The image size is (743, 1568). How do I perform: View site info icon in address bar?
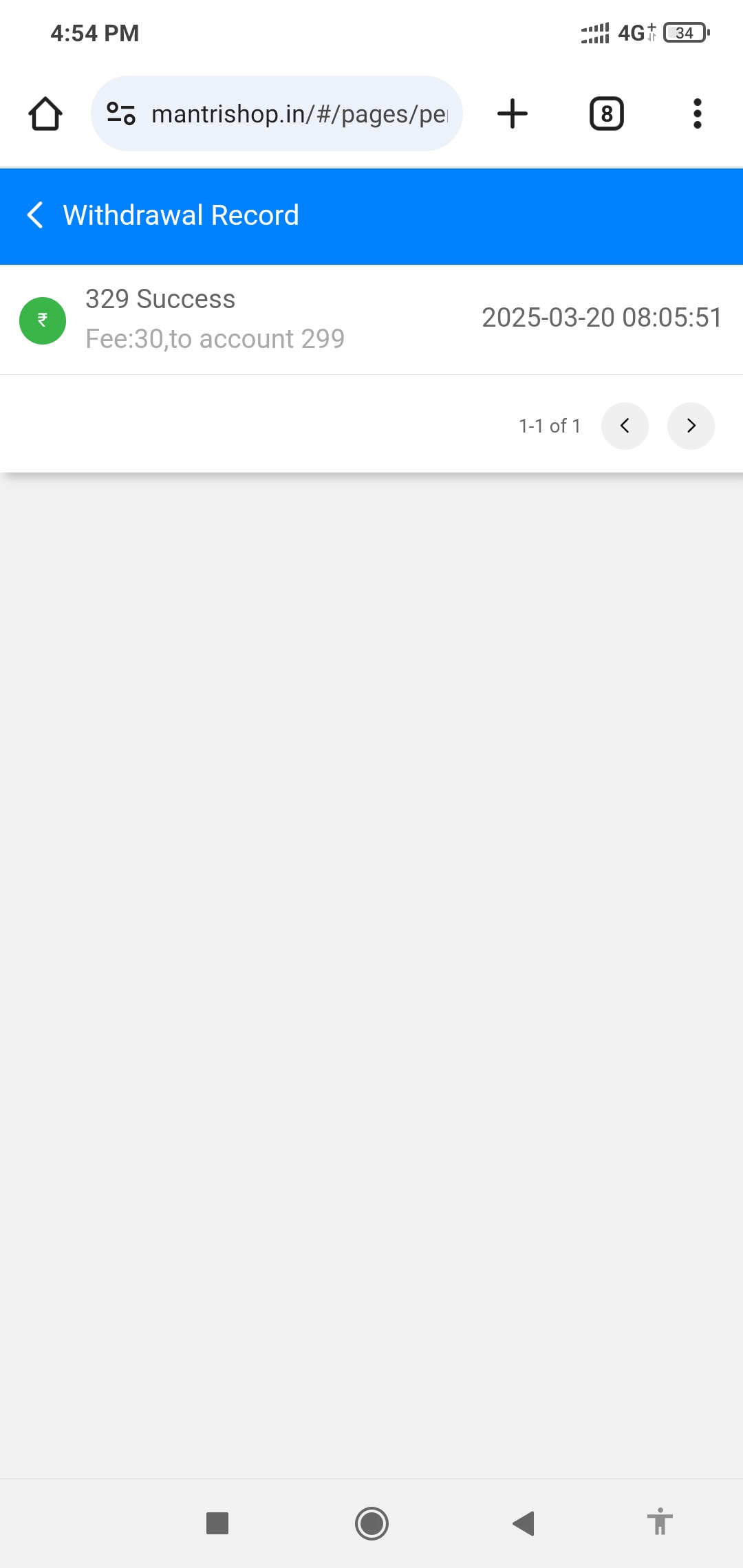click(121, 113)
